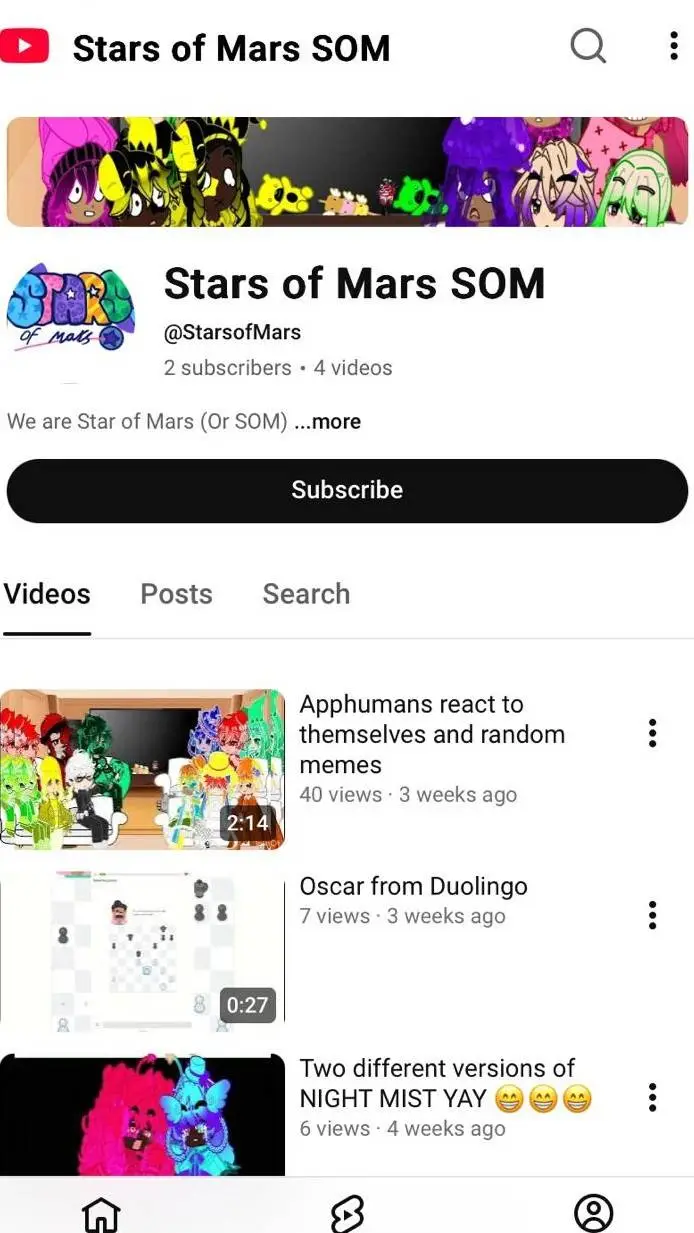This screenshot has width=694, height=1233.
Task: Open options for Oscar from Duolingo
Action: click(652, 915)
